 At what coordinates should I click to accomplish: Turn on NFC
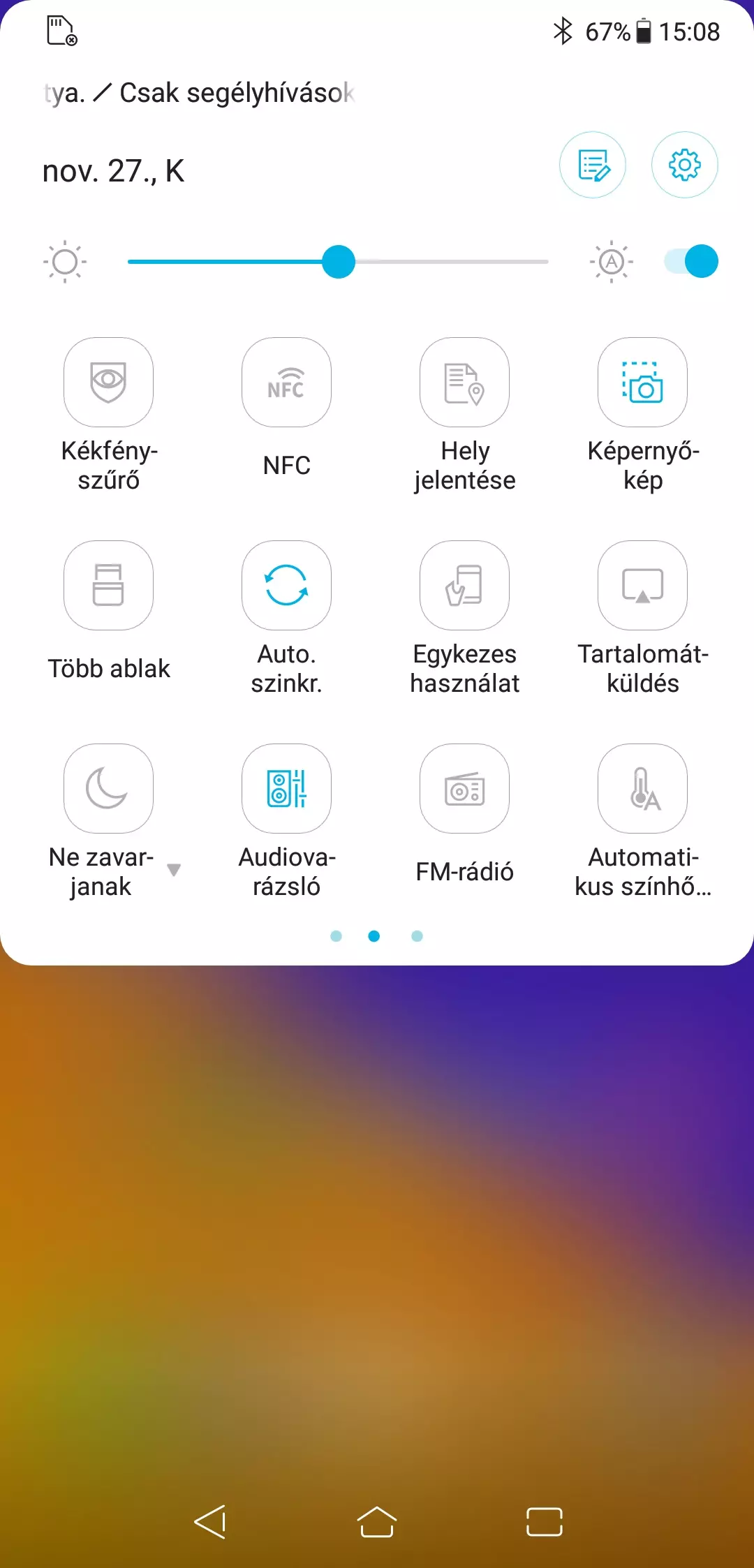(x=286, y=383)
